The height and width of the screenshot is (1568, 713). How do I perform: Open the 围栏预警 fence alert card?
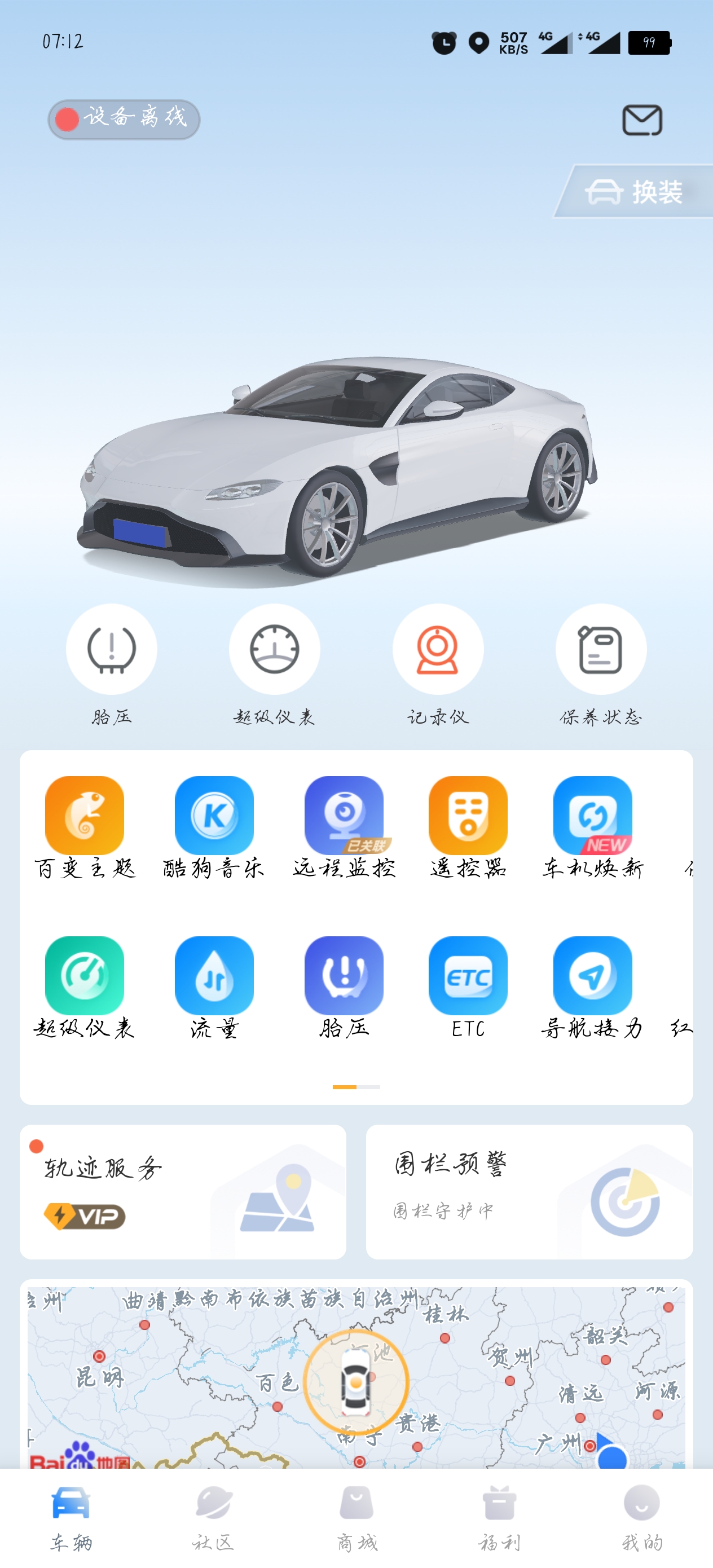529,1191
